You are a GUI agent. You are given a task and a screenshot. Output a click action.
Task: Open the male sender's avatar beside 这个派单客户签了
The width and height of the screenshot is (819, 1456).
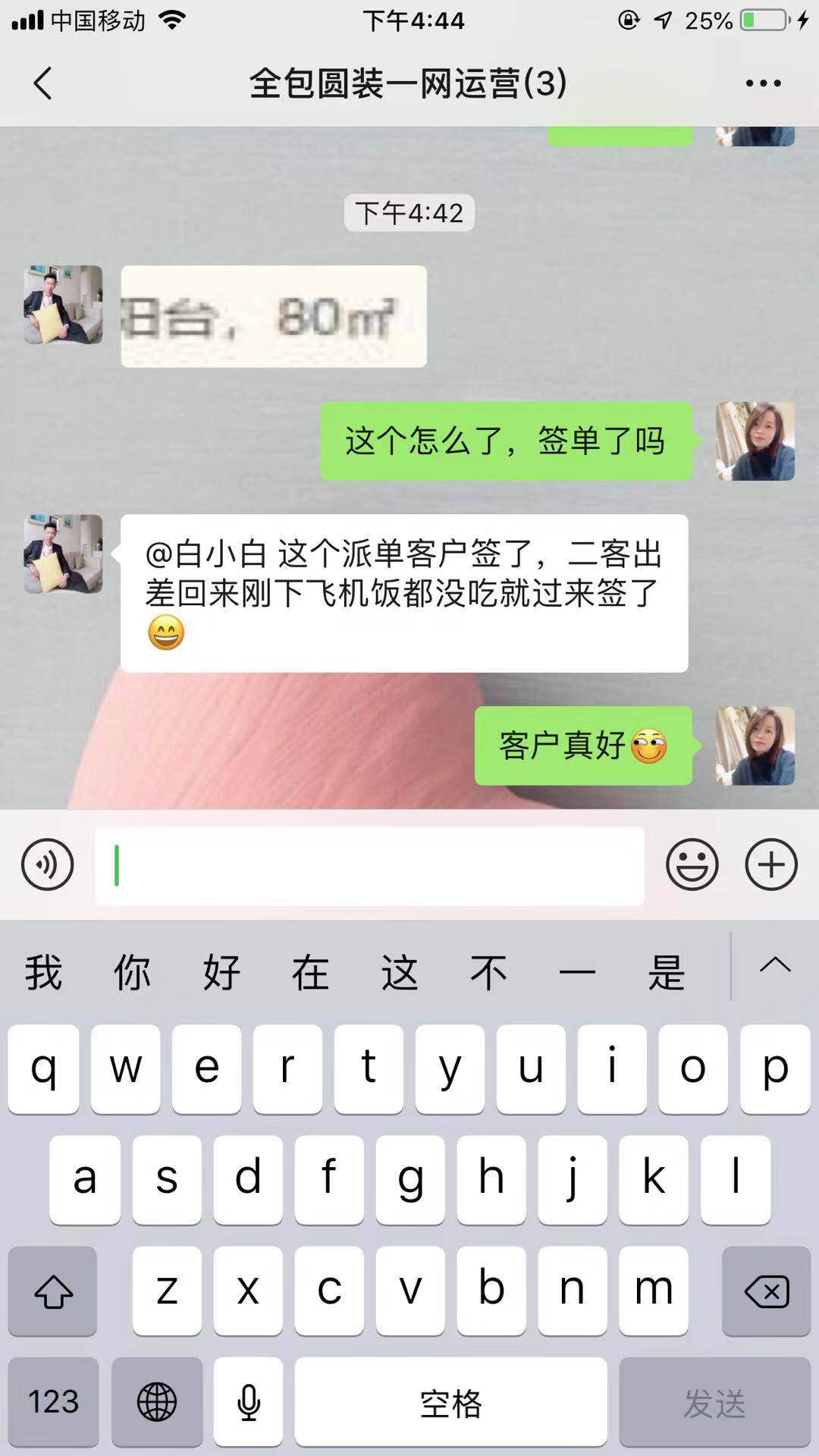coord(63,554)
